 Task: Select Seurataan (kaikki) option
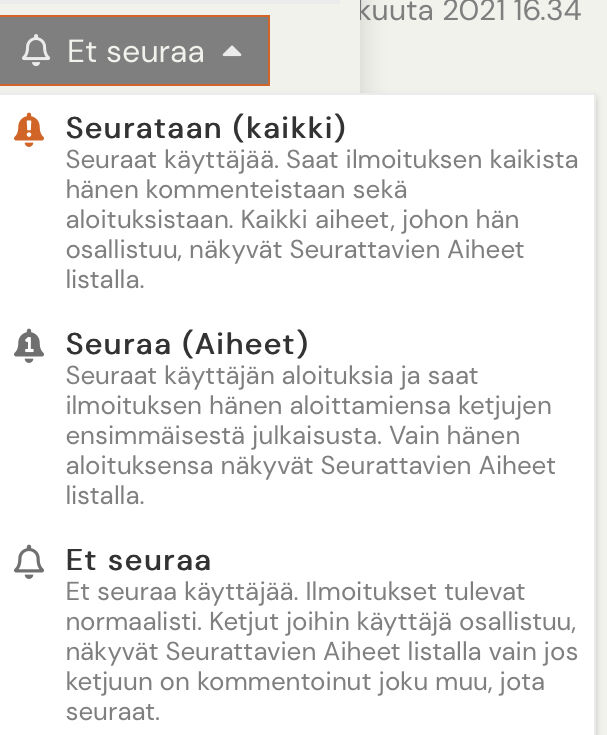pos(205,128)
